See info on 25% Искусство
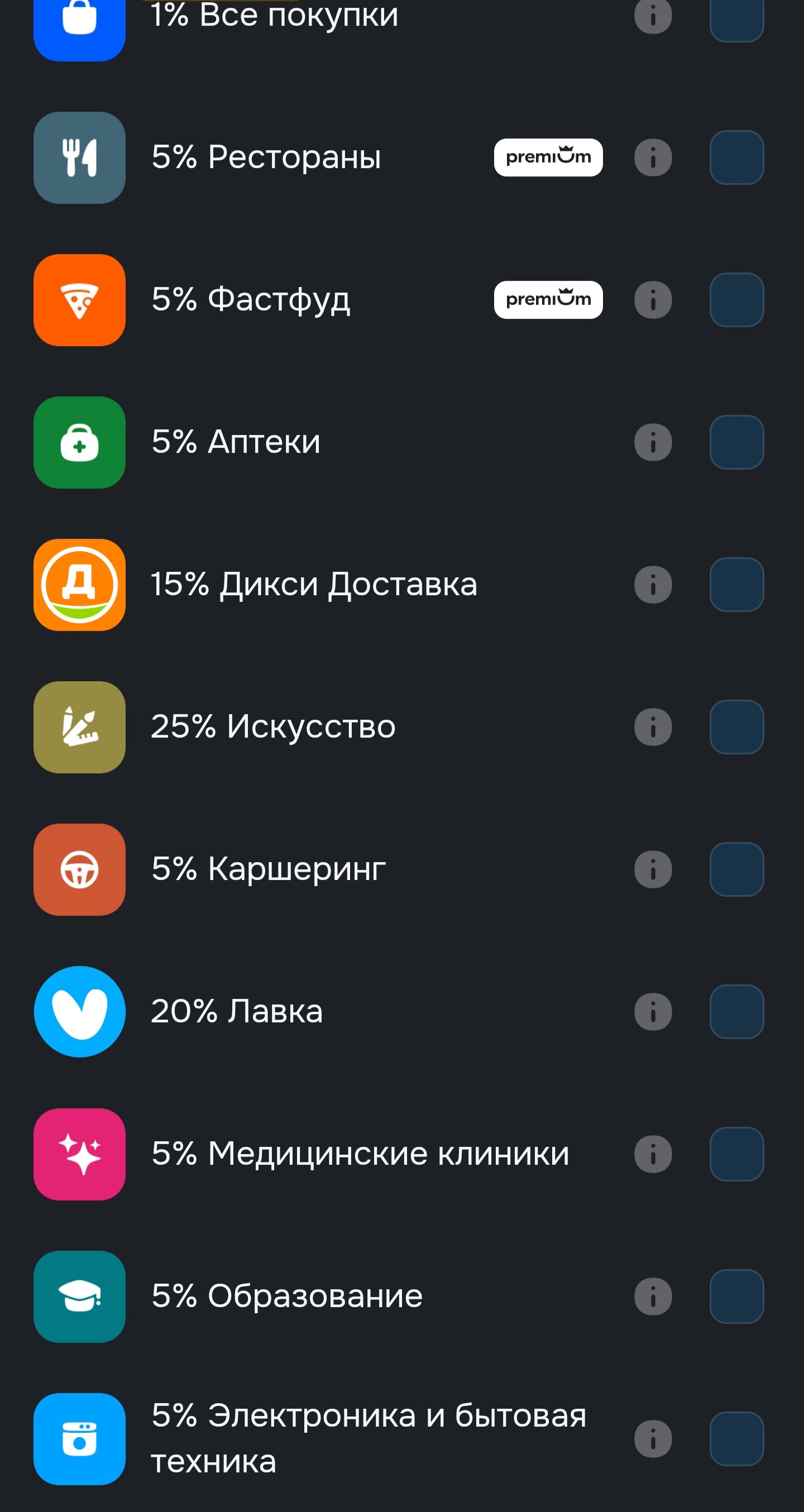The height and width of the screenshot is (1512, 804). click(x=653, y=726)
